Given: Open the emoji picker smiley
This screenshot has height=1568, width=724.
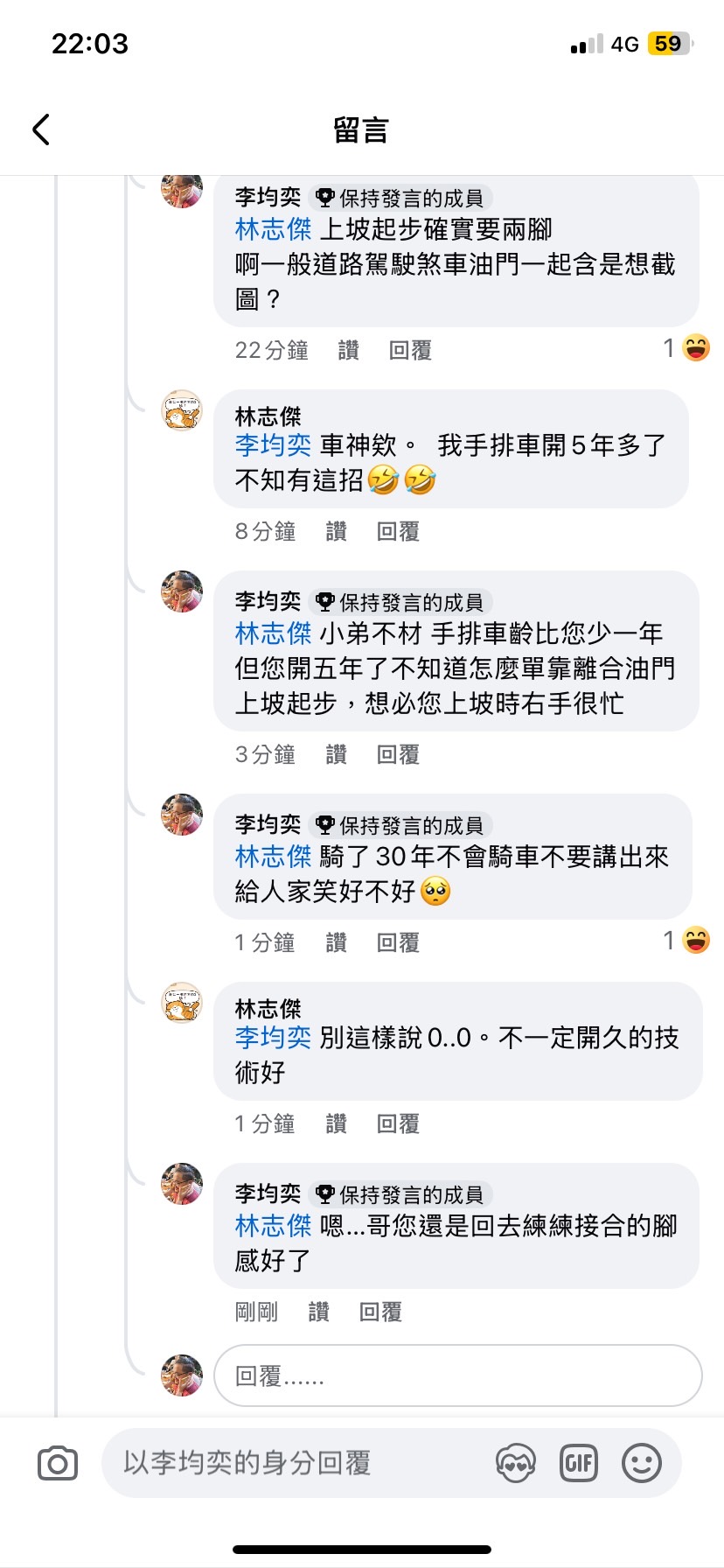Looking at the screenshot, I should click(x=641, y=1463).
